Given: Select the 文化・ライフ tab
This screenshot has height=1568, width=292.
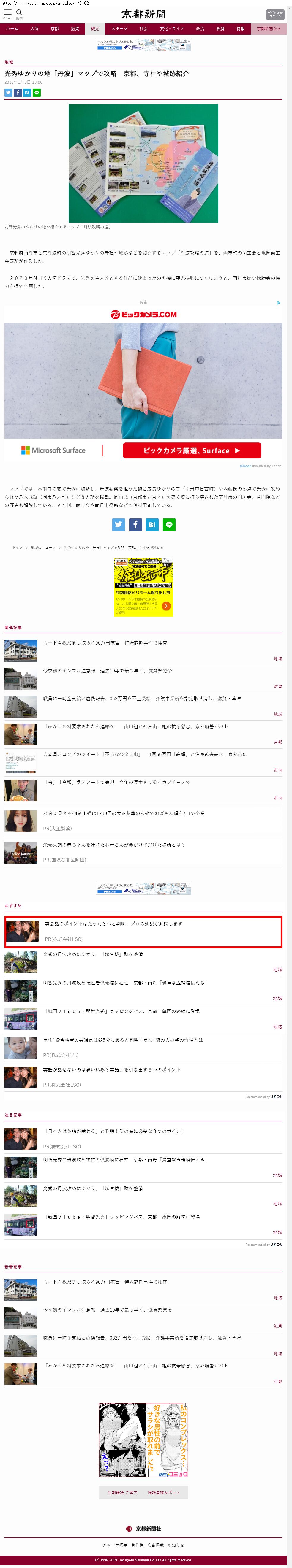Looking at the screenshot, I should point(171,28).
